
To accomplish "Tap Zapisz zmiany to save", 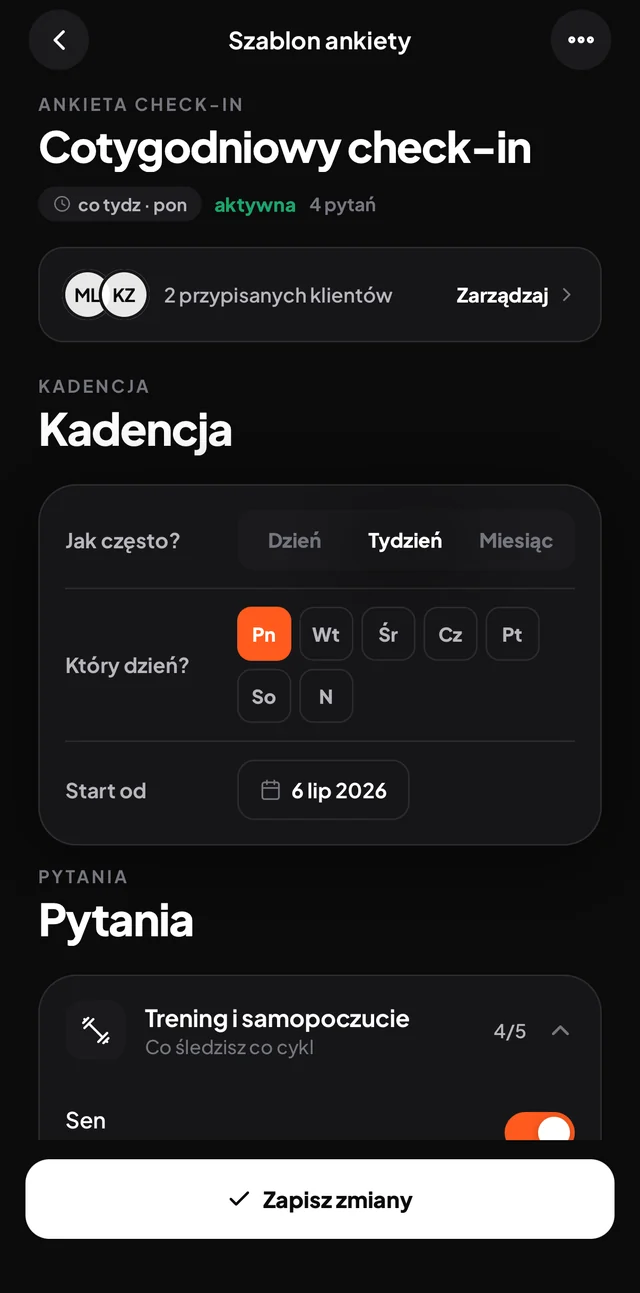I will pos(320,1199).
